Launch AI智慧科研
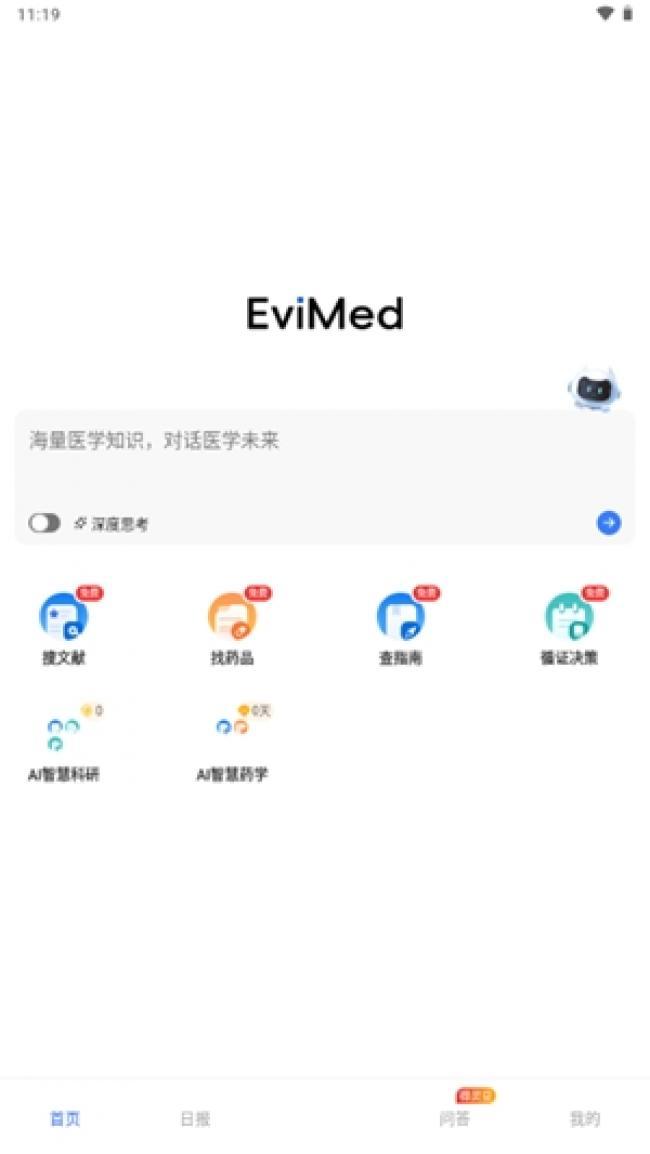 tap(64, 743)
